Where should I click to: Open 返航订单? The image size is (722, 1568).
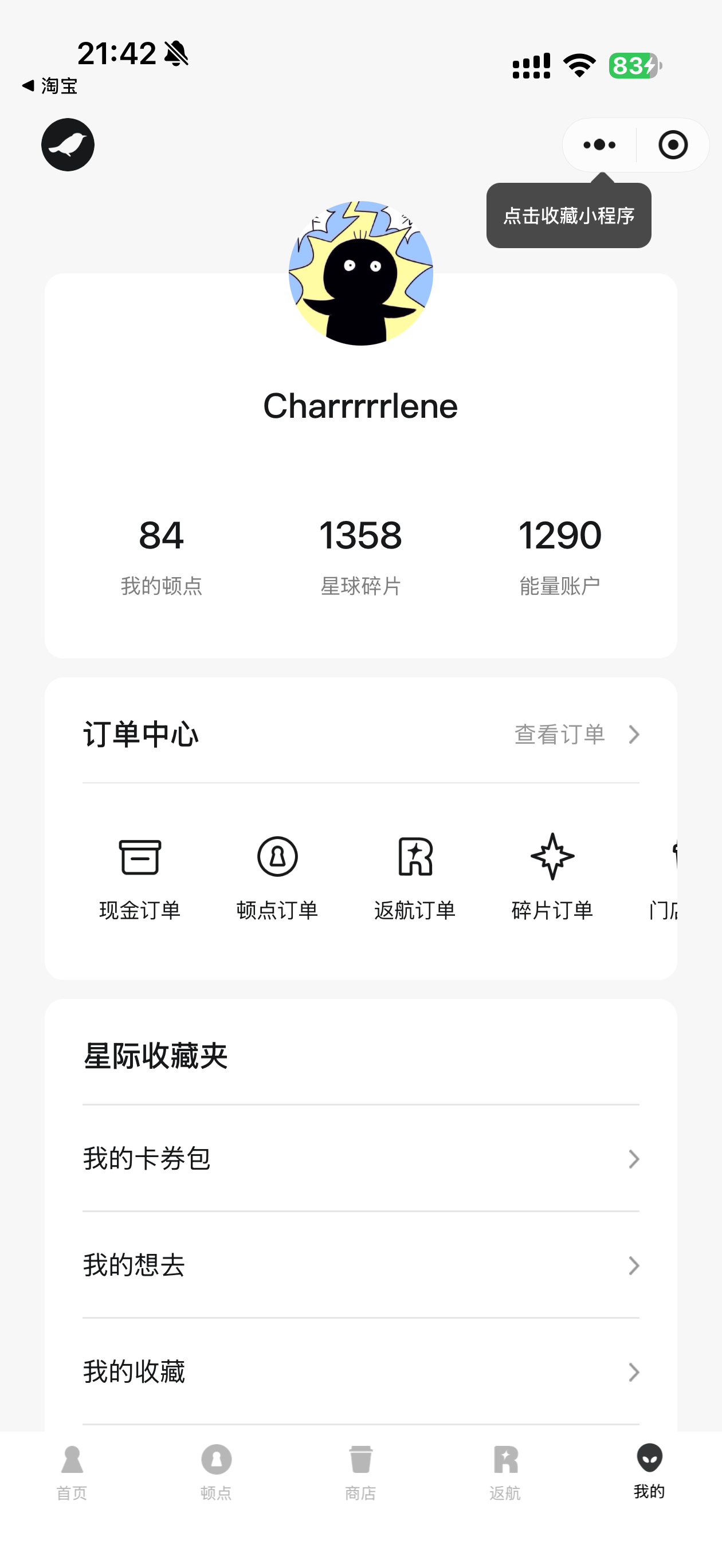(x=415, y=876)
